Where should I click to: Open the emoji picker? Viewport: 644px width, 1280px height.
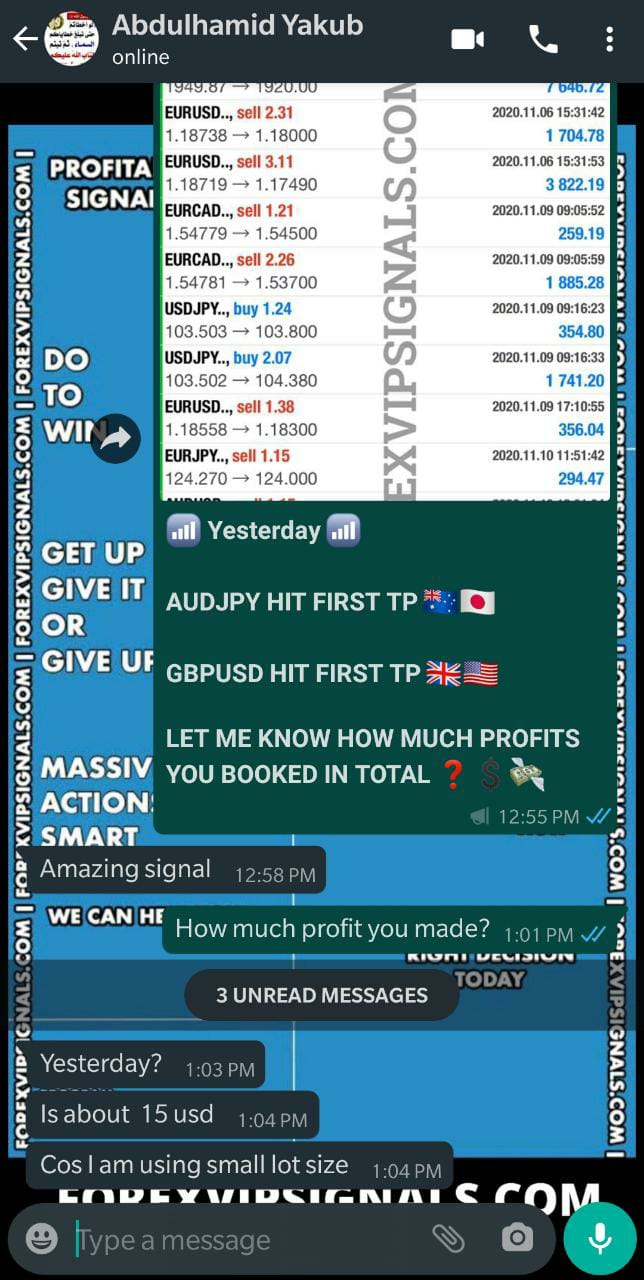(41, 1239)
